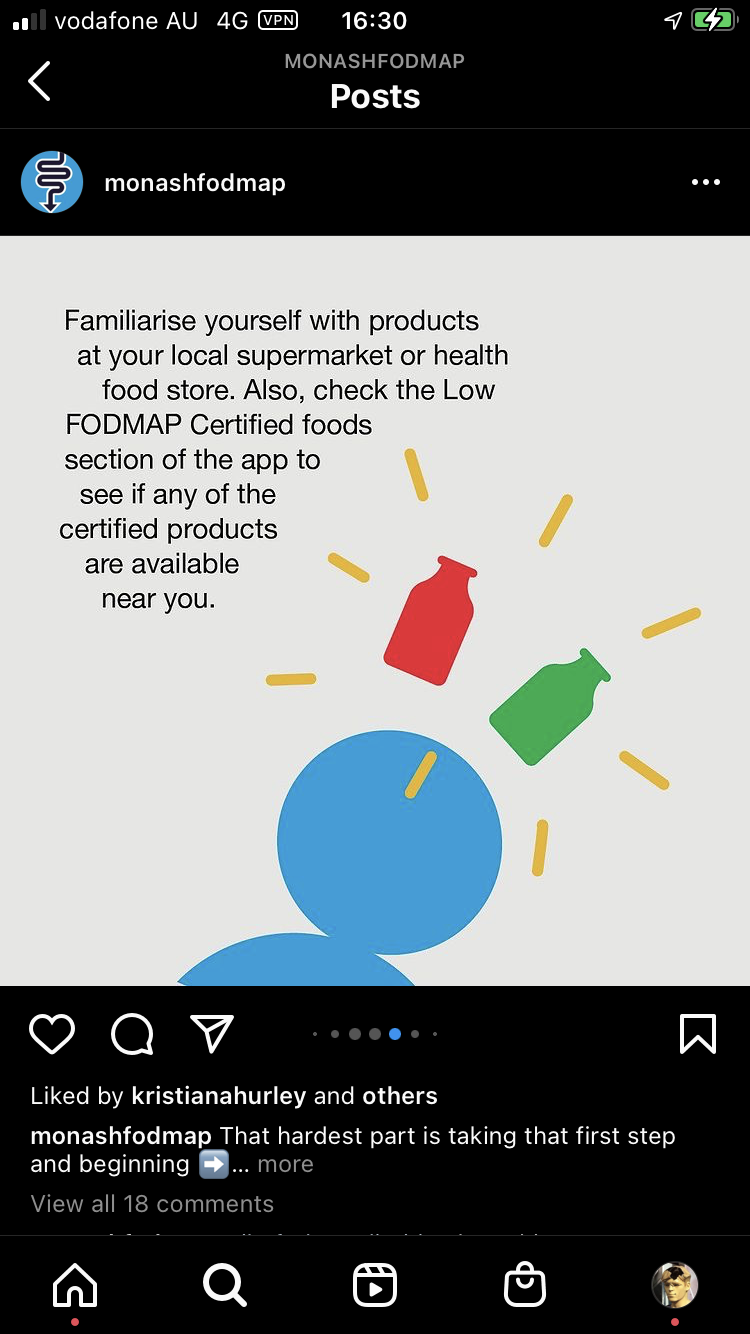Open kristianahurley's profile from likes

pyautogui.click(x=219, y=1096)
